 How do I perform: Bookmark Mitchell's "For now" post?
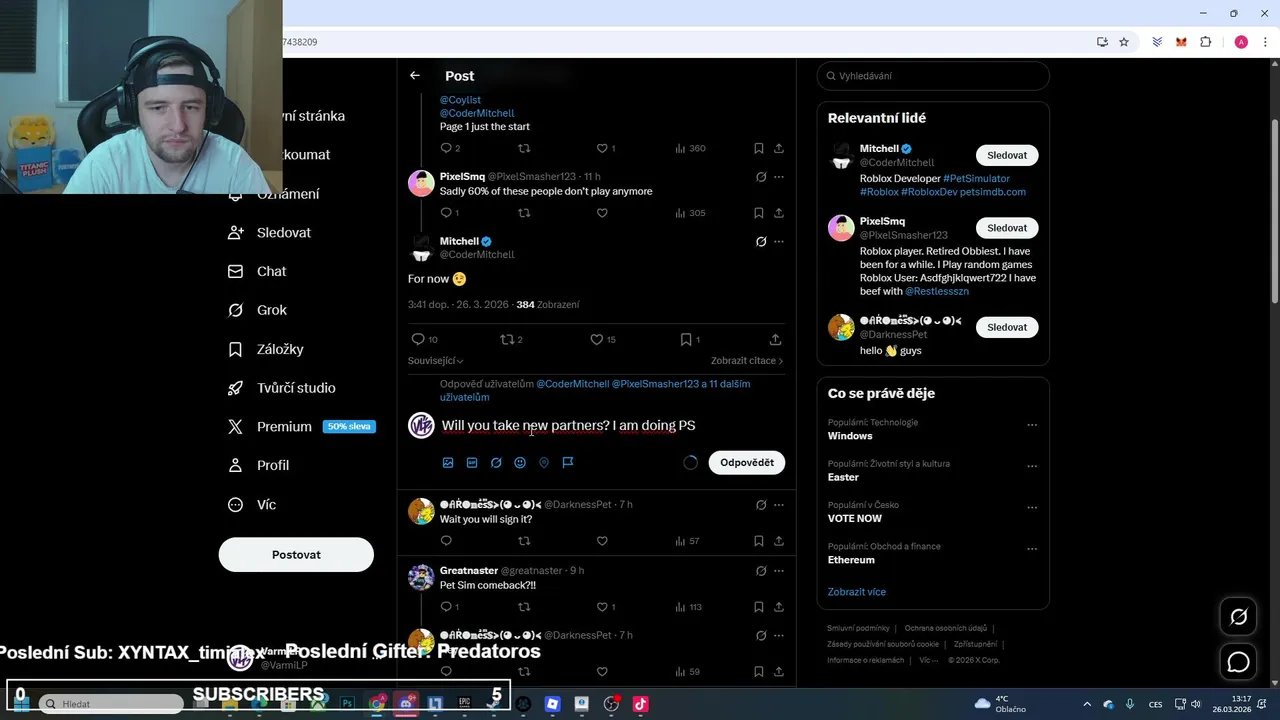[x=686, y=340]
